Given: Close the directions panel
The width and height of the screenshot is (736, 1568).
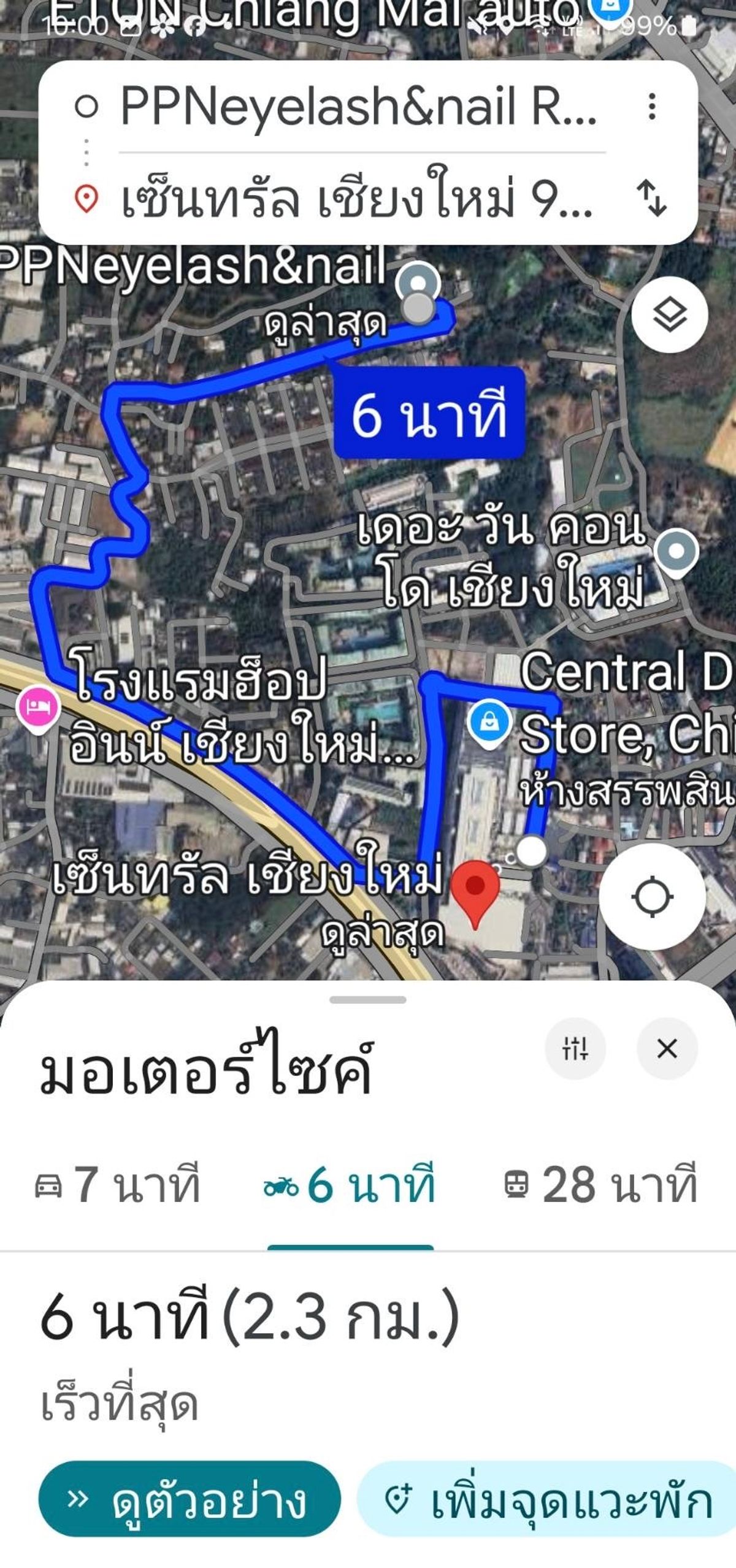Looking at the screenshot, I should (x=667, y=1049).
